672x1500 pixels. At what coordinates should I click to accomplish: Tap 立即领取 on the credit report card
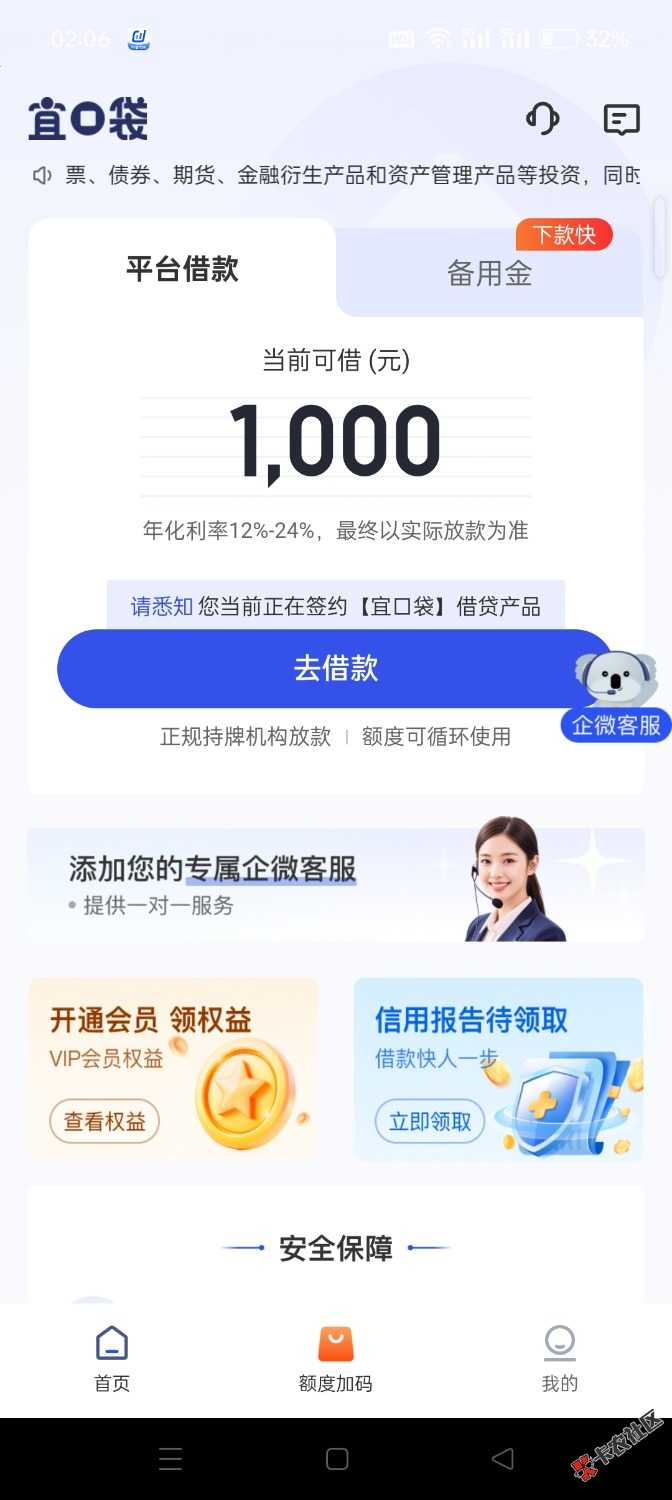point(430,1122)
